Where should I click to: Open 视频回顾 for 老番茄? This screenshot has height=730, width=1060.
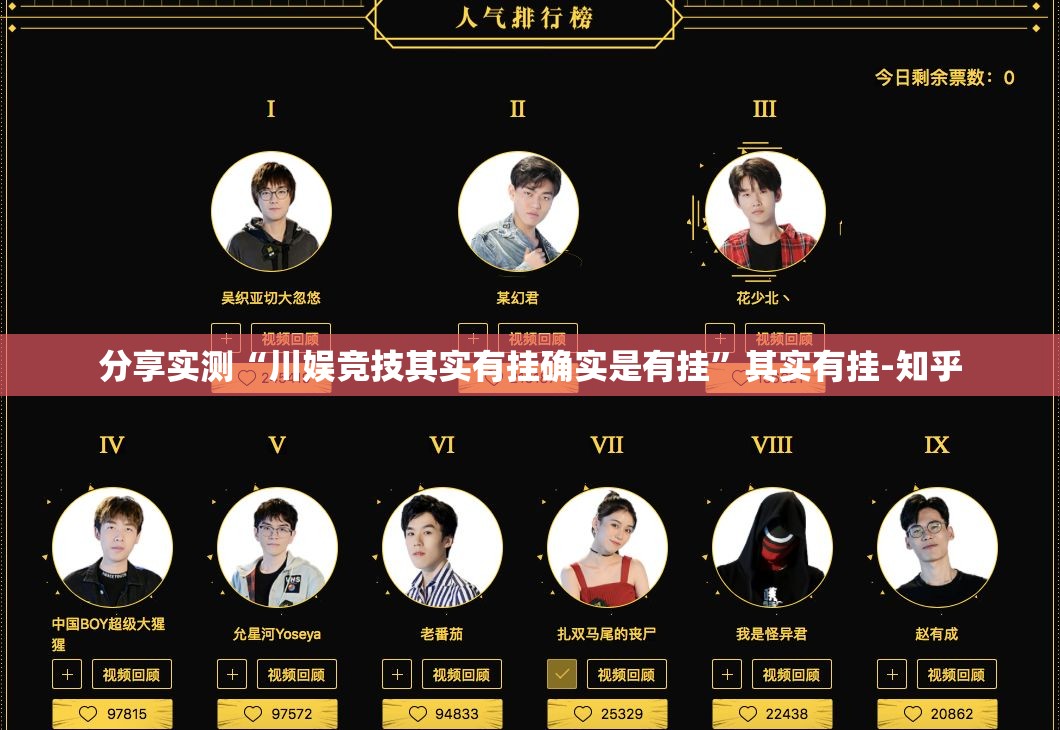click(462, 674)
